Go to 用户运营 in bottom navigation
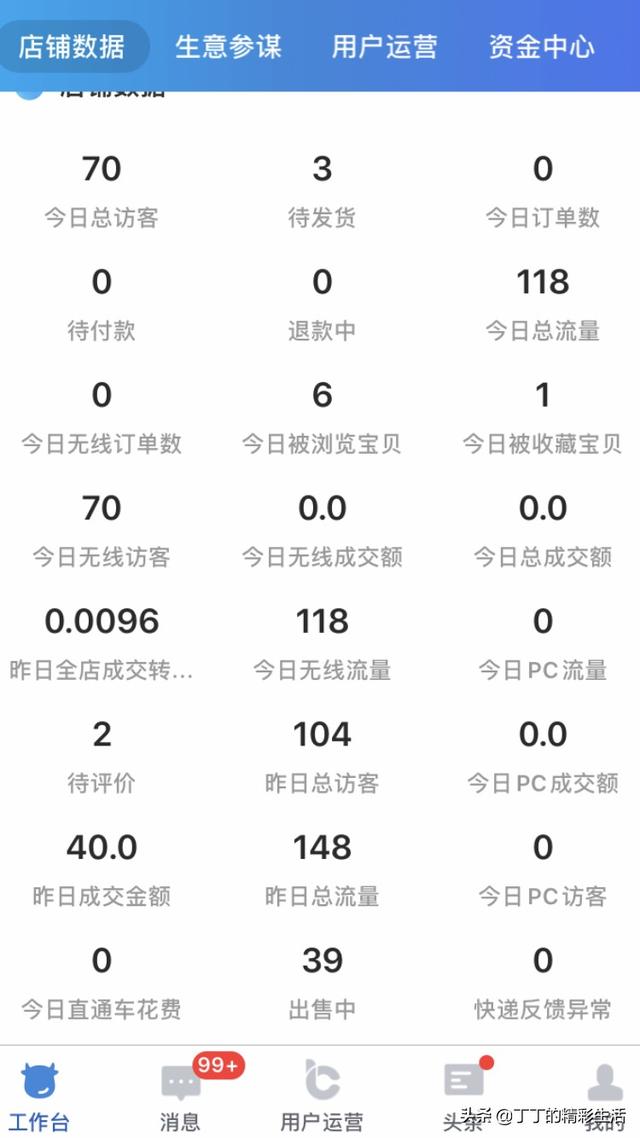The height and width of the screenshot is (1138, 640). [321, 1094]
